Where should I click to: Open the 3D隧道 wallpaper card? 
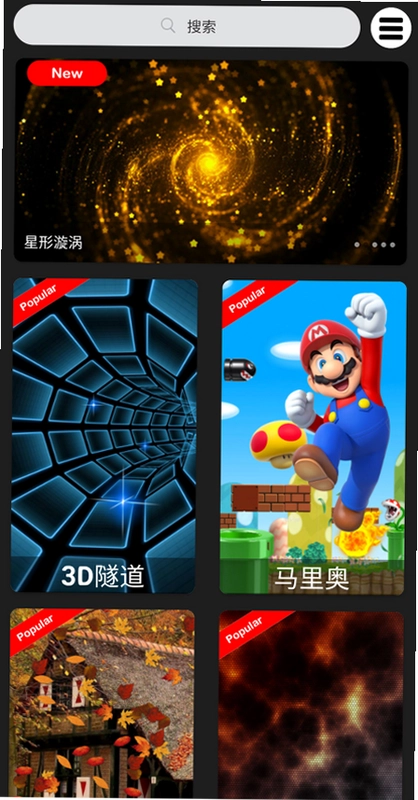pyautogui.click(x=104, y=436)
